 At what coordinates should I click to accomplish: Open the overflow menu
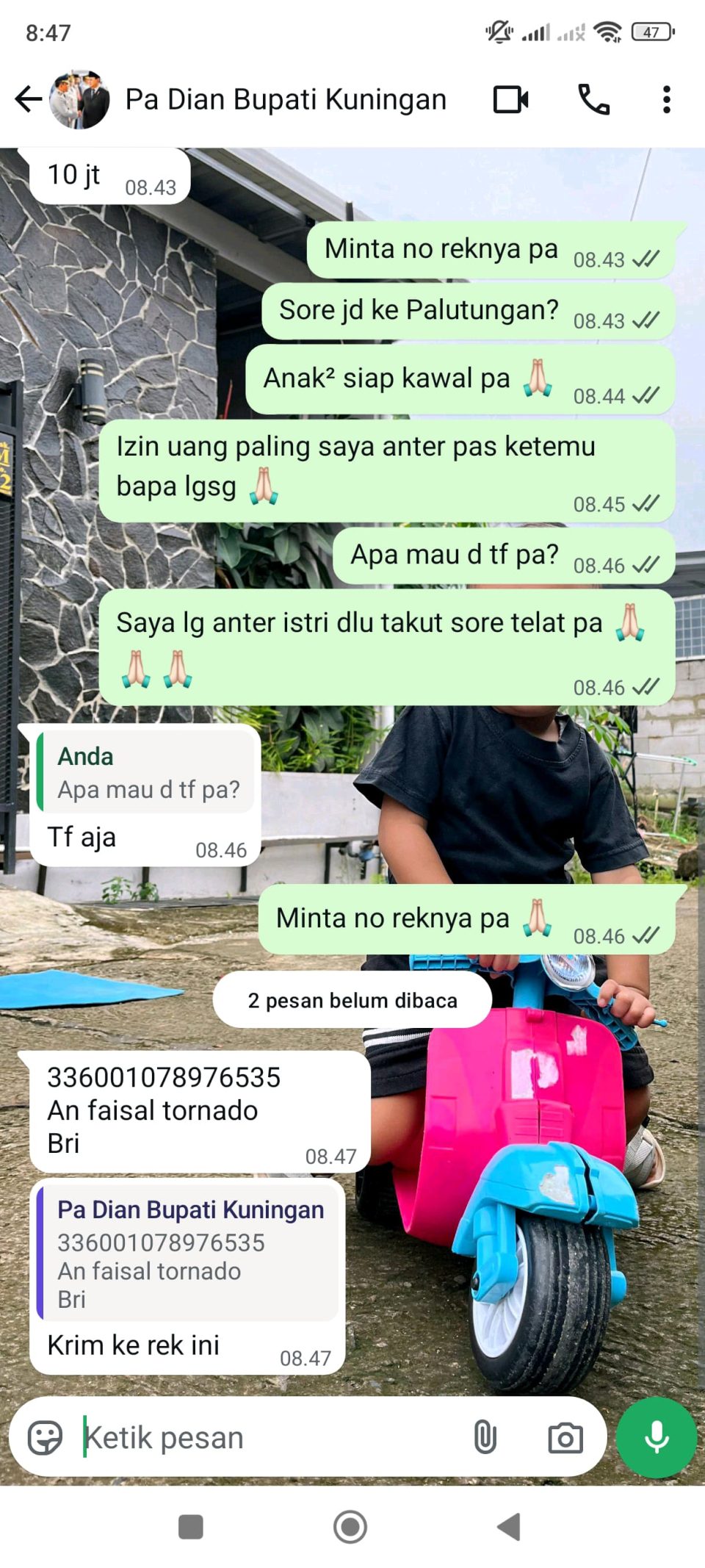[666, 99]
